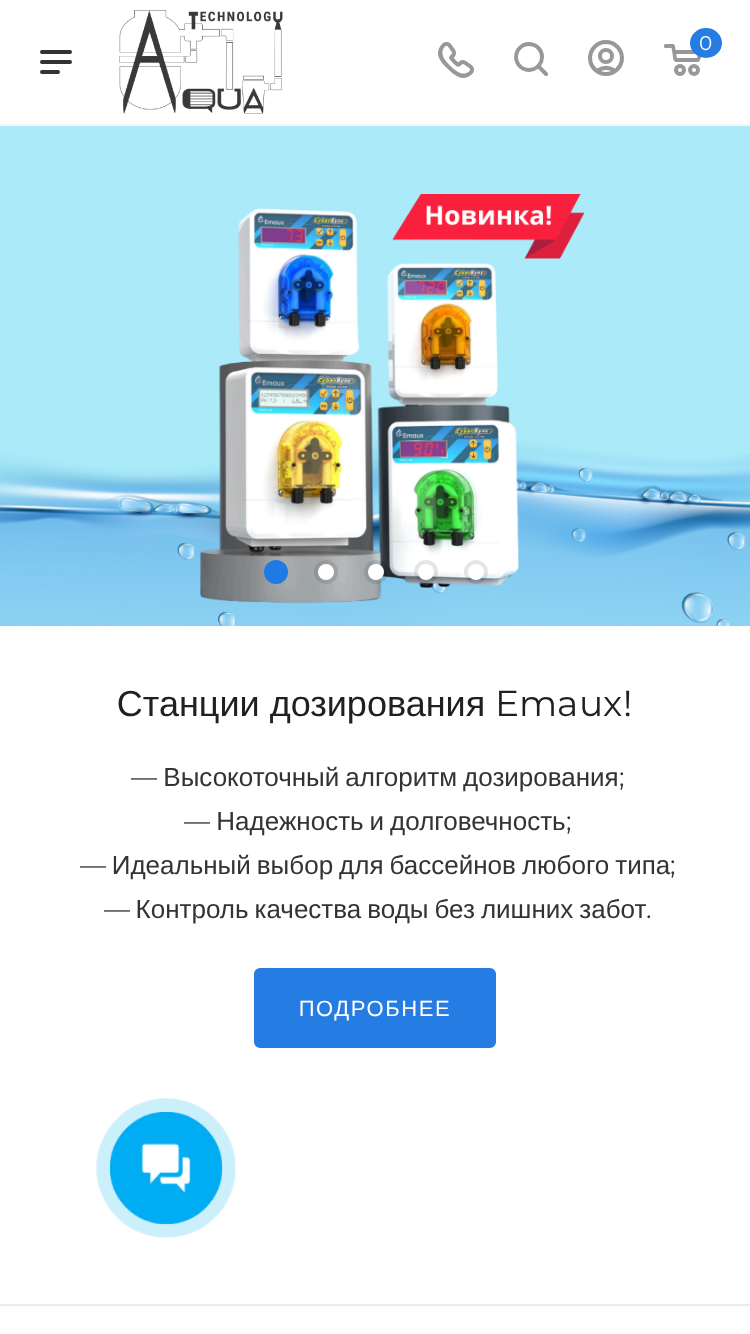Viewport: 750px width, 1334px height.
Task: Open the Emaux dosing stations banner
Action: pyautogui.click(x=375, y=376)
